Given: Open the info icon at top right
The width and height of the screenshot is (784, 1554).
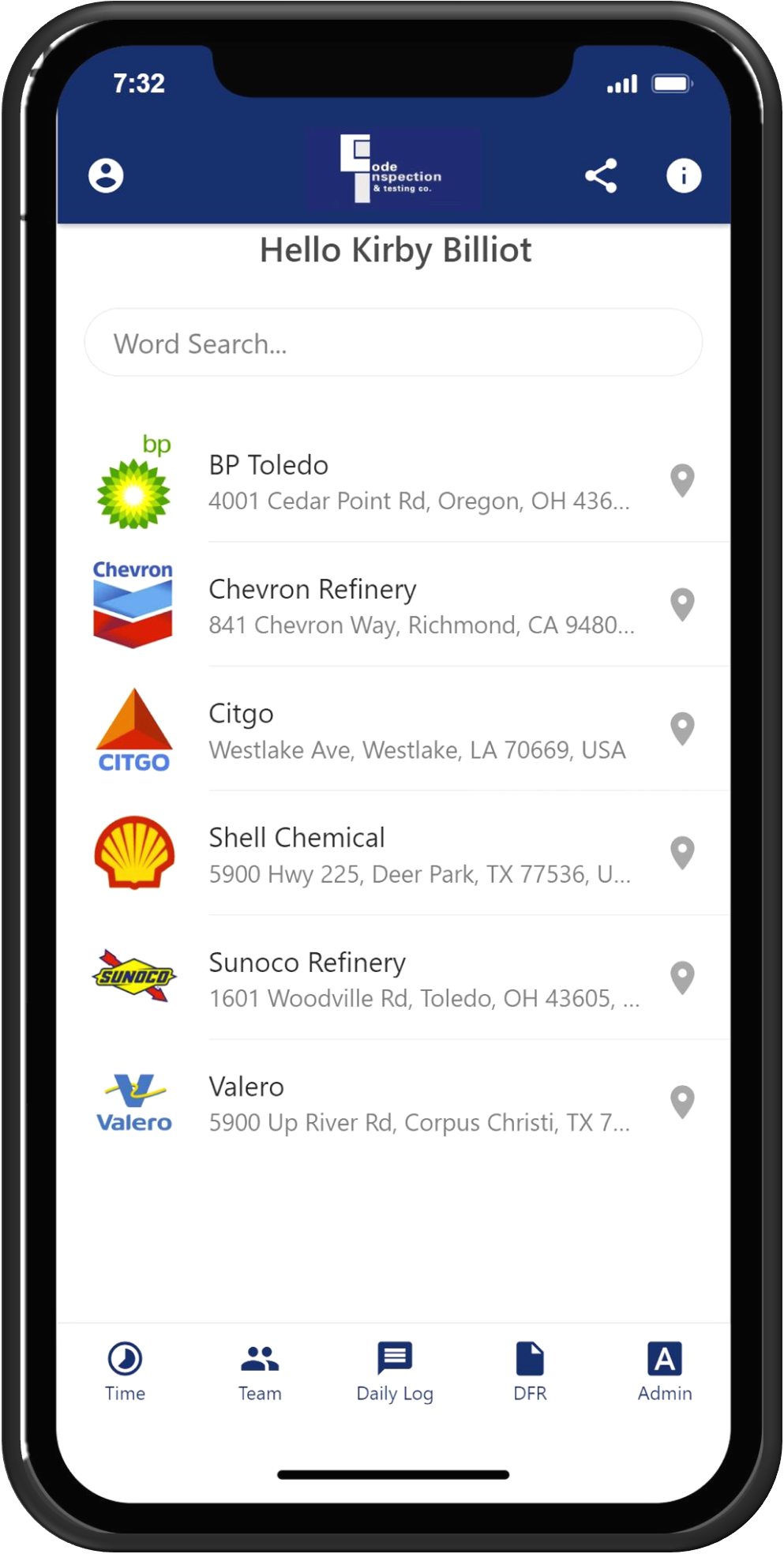Looking at the screenshot, I should (x=684, y=175).
